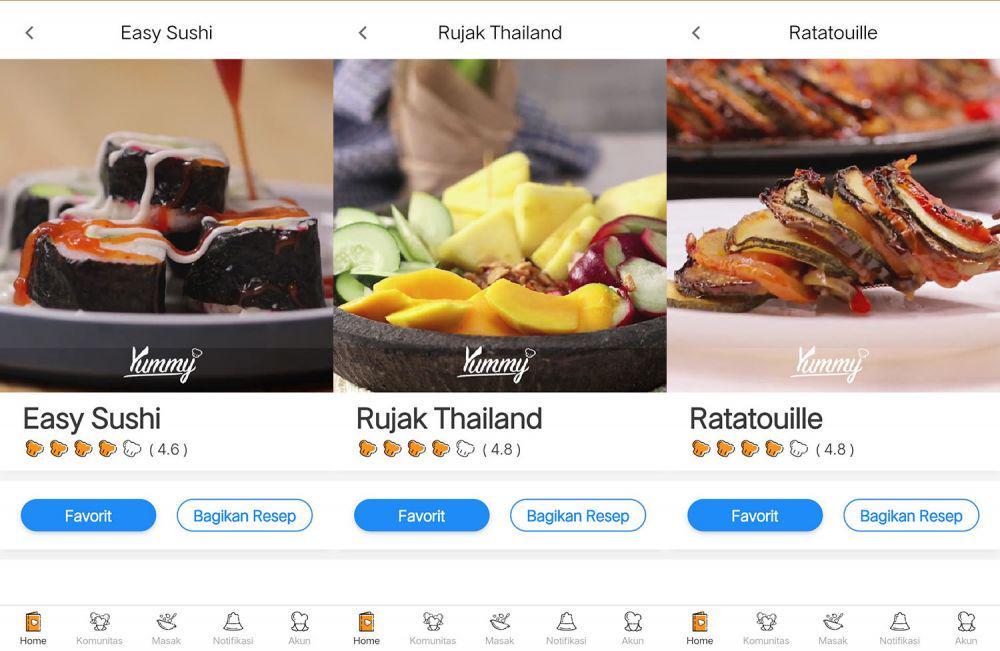Mark Rujak Thailand as Favorit
The image size is (1000, 651).
pyautogui.click(x=421, y=516)
